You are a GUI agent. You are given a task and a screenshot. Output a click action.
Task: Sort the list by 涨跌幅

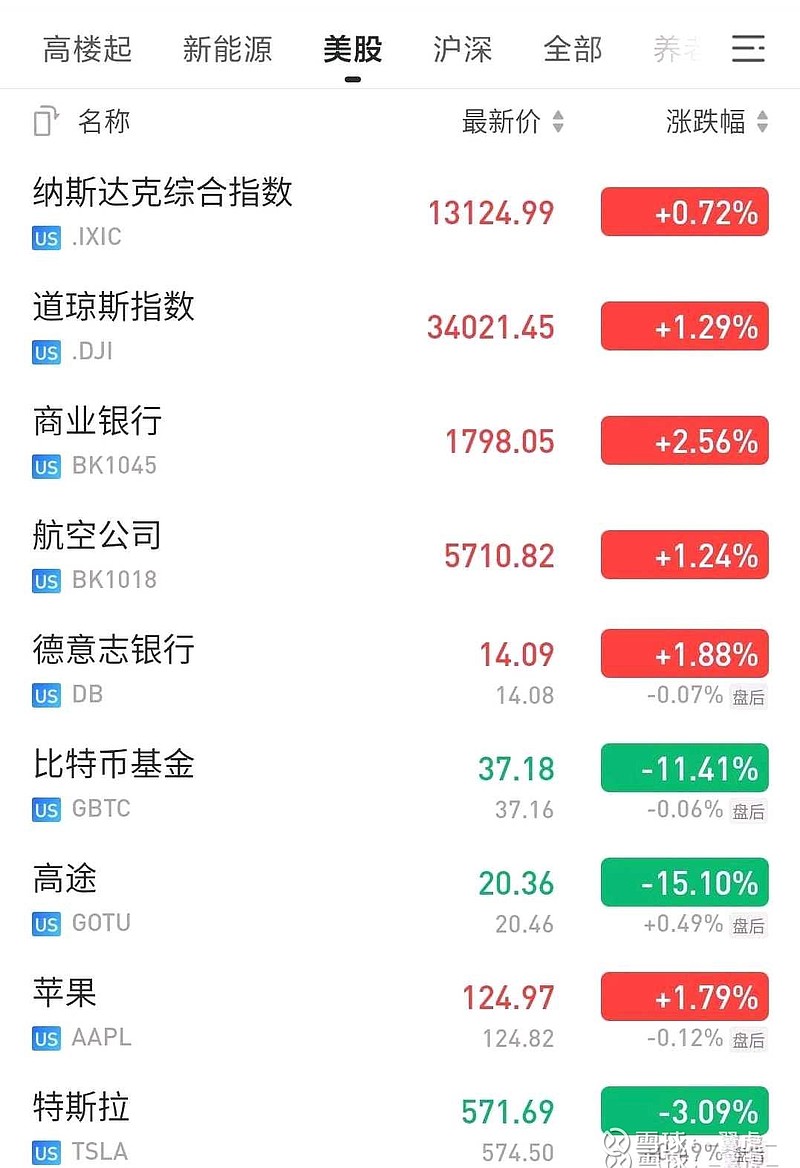(x=717, y=122)
